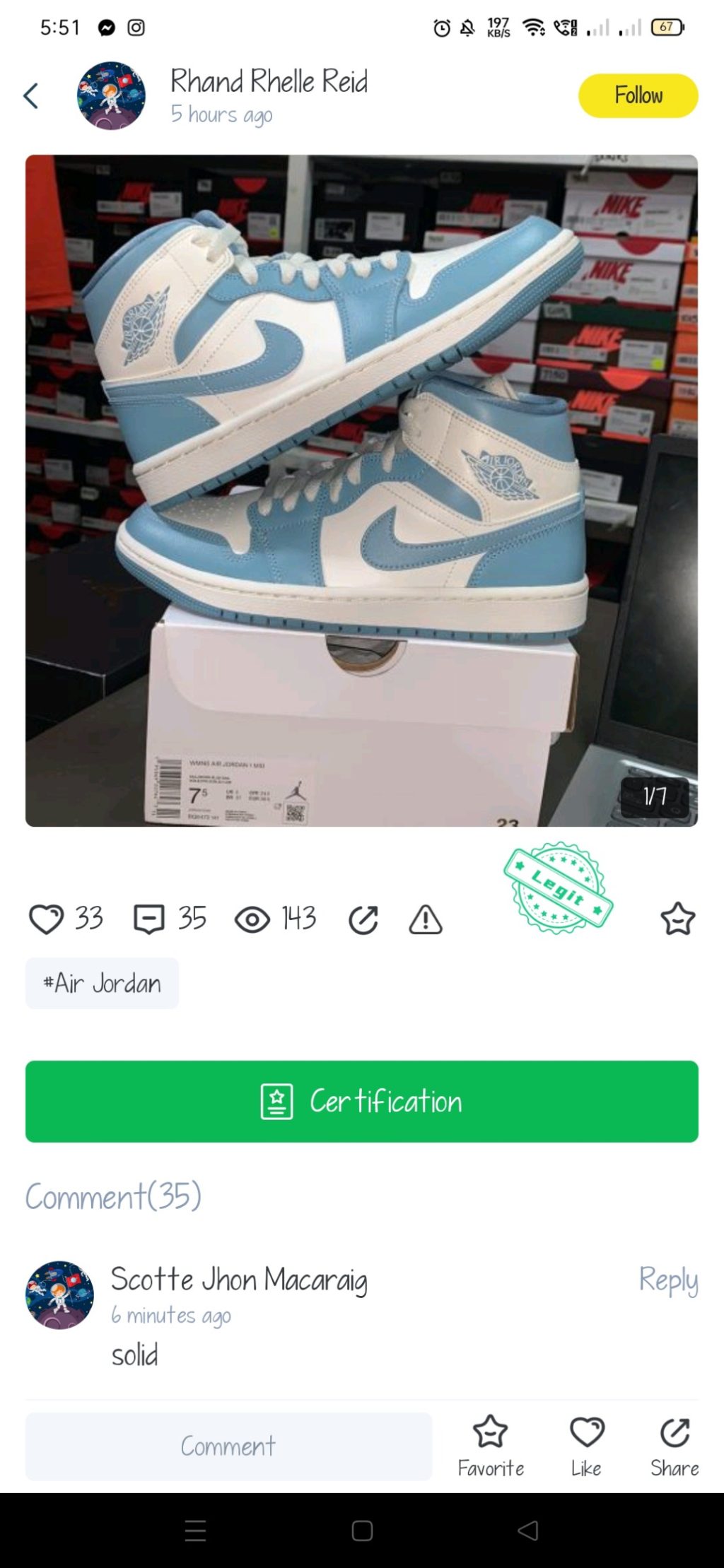Viewport: 724px width, 1568px height.
Task: Open the Air Jordan sneaker photo
Action: coord(361,490)
